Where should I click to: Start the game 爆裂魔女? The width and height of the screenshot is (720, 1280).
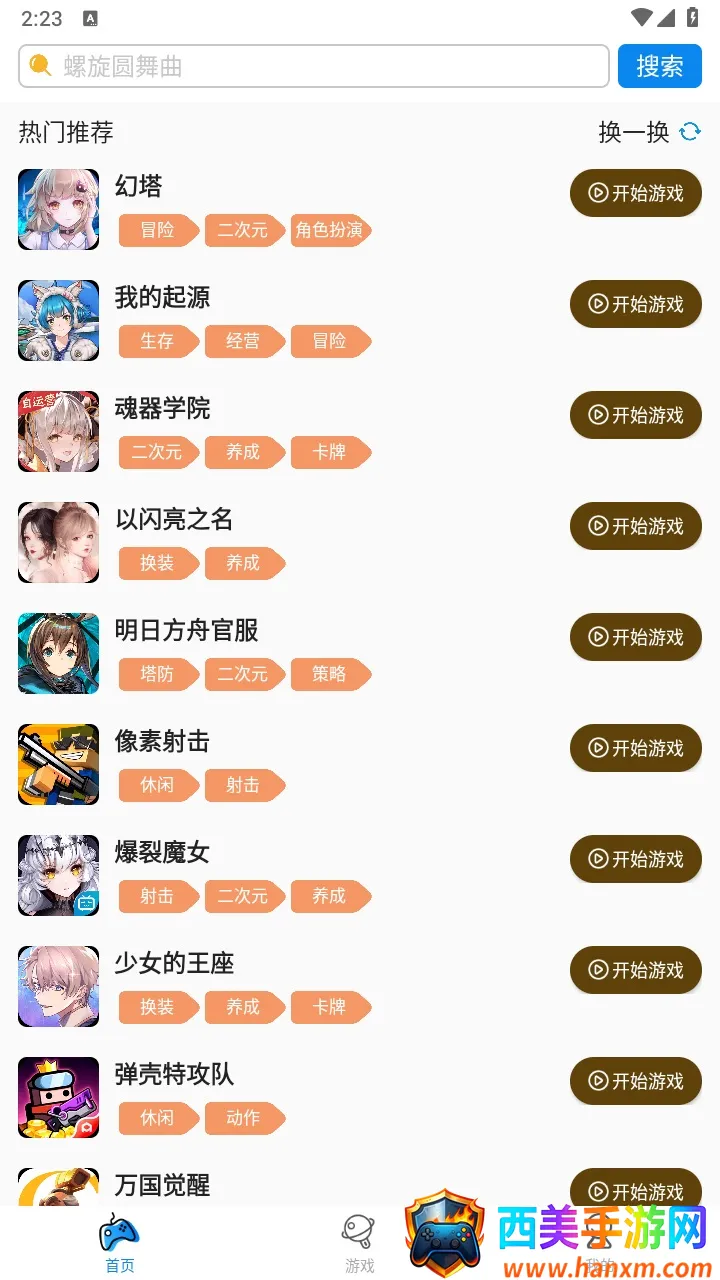coord(635,859)
